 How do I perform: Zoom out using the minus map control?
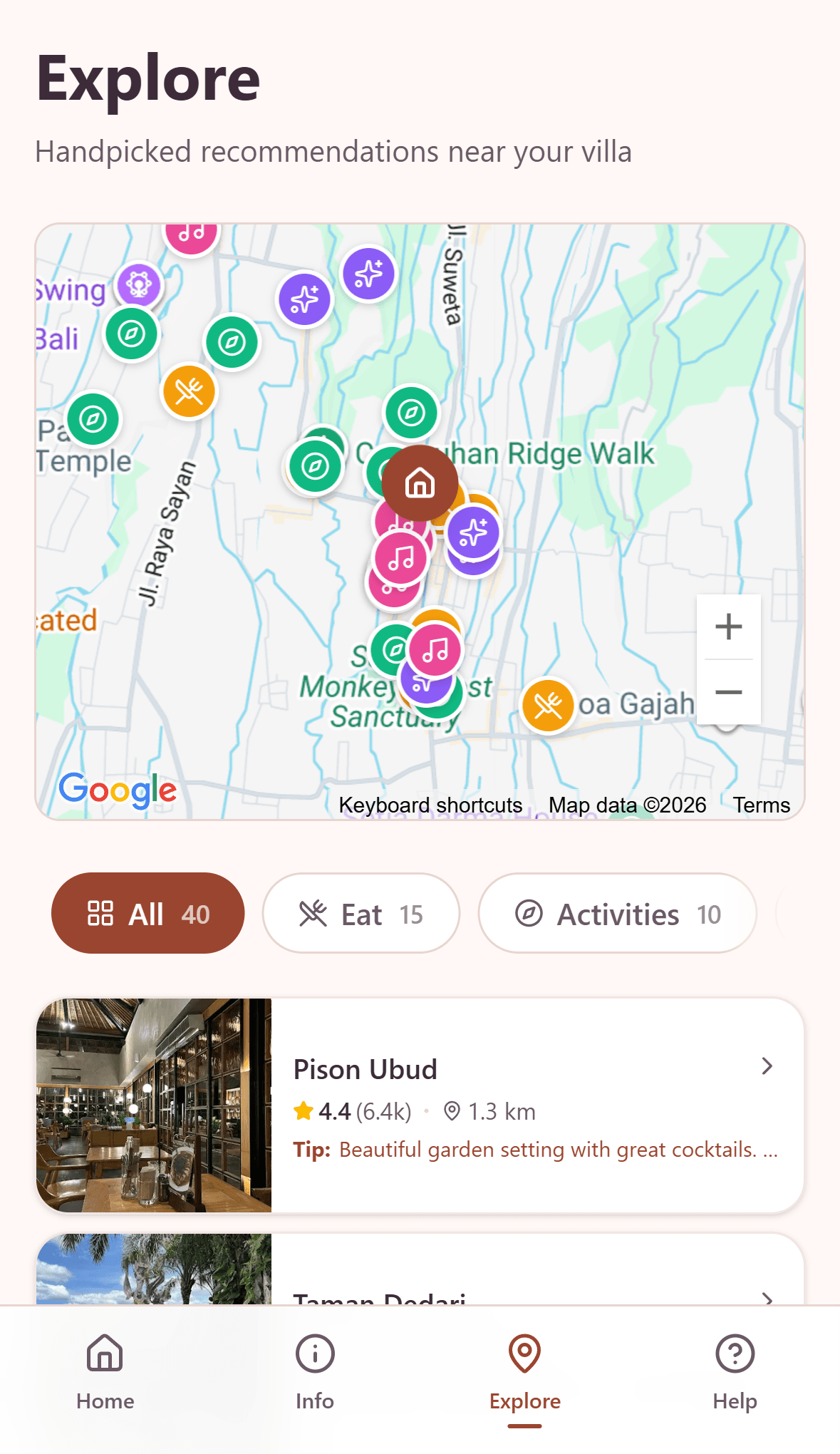coord(728,691)
